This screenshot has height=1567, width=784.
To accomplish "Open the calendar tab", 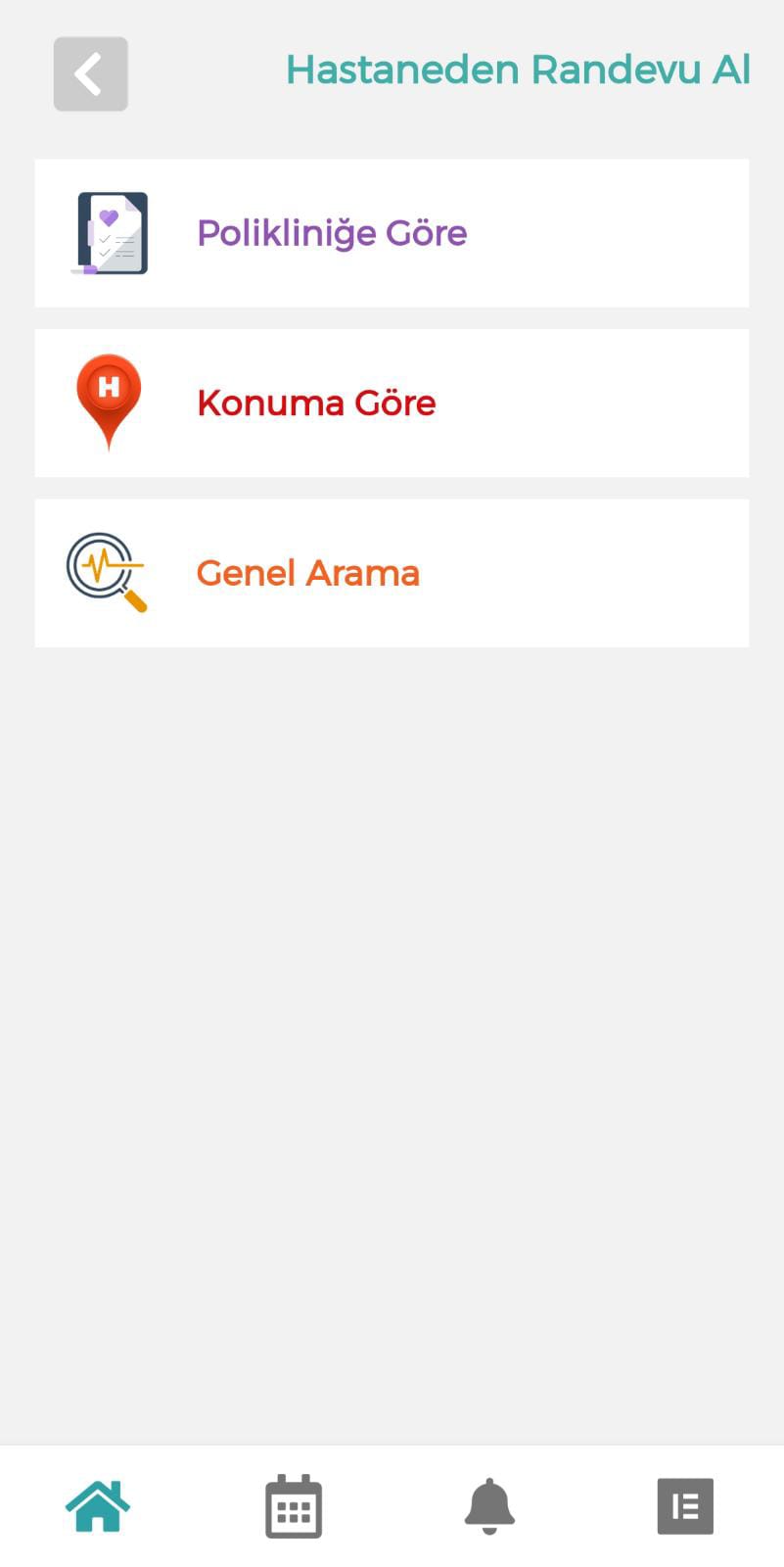I will [294, 1506].
